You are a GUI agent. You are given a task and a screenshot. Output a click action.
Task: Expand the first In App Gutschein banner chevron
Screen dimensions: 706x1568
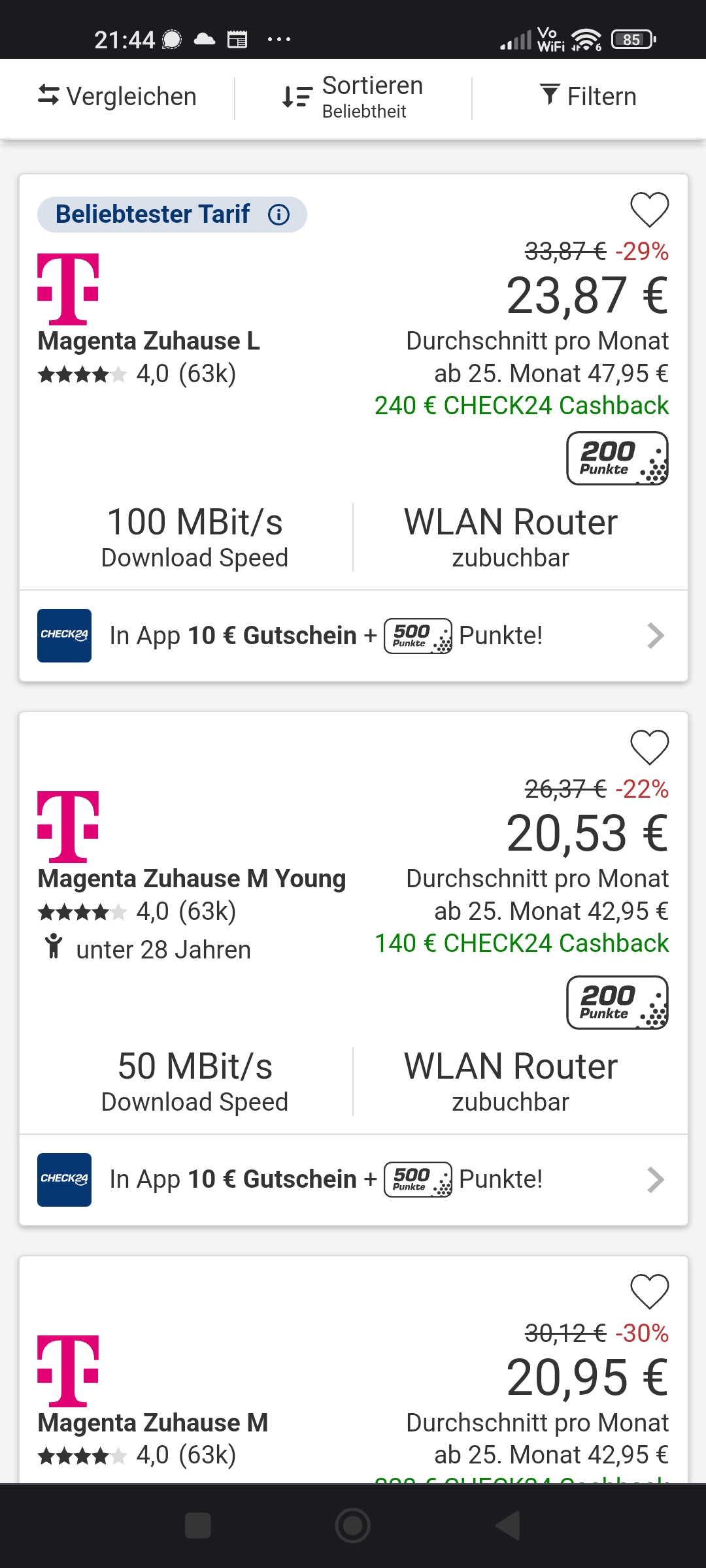(654, 634)
